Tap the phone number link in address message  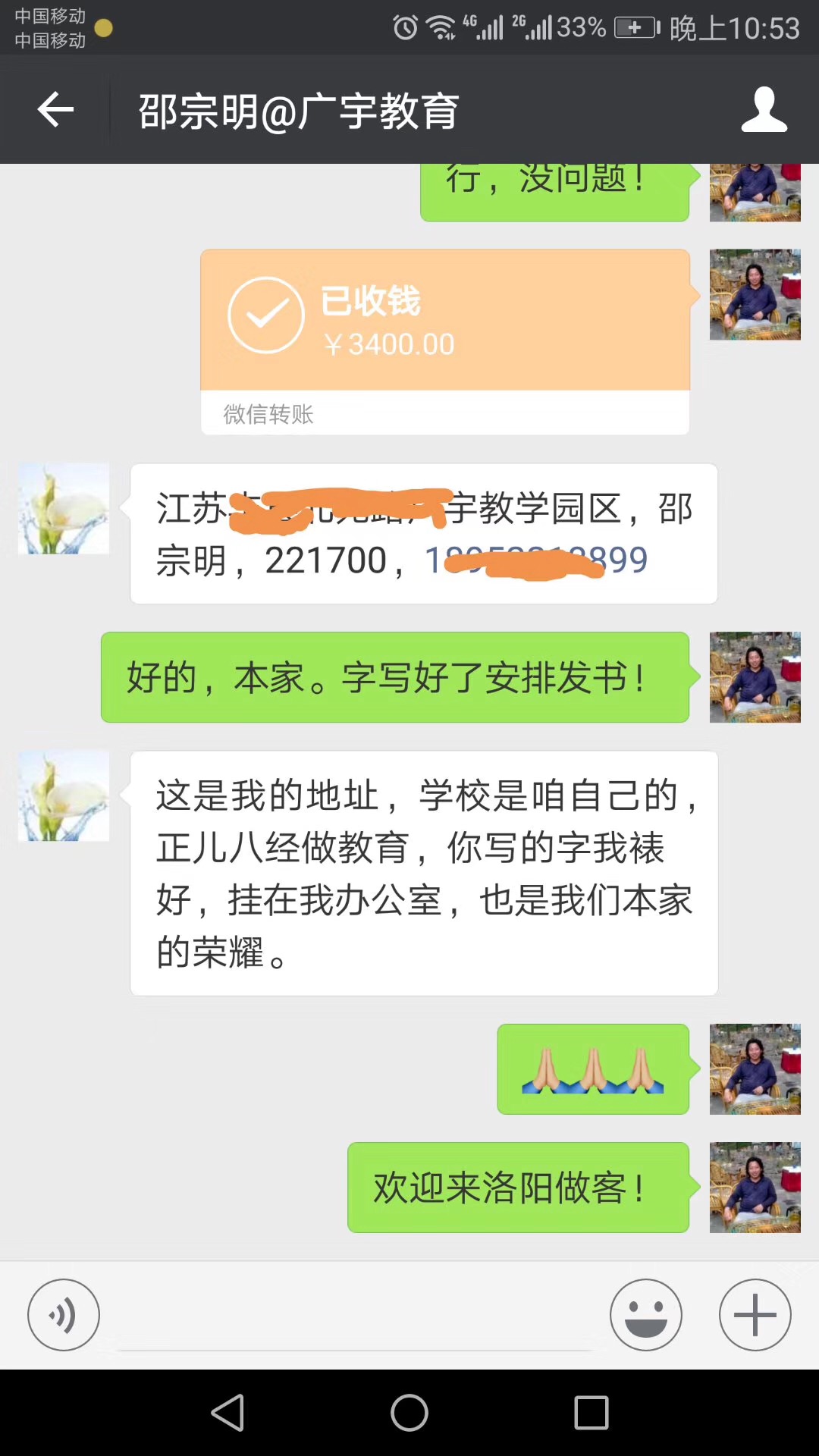535,561
